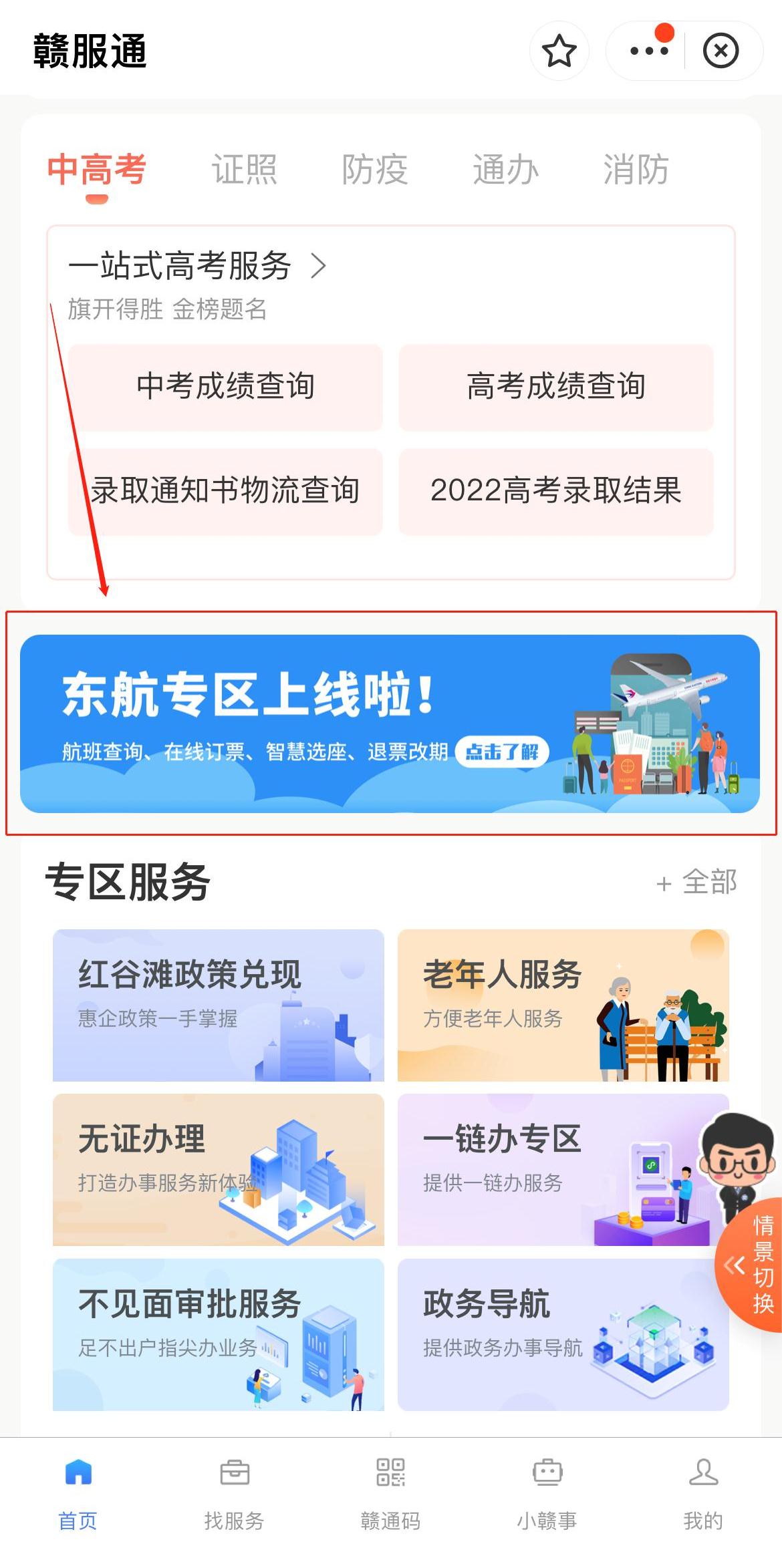The image size is (782, 1568).
Task: Close the 赣服通 mini program
Action: coord(721,51)
